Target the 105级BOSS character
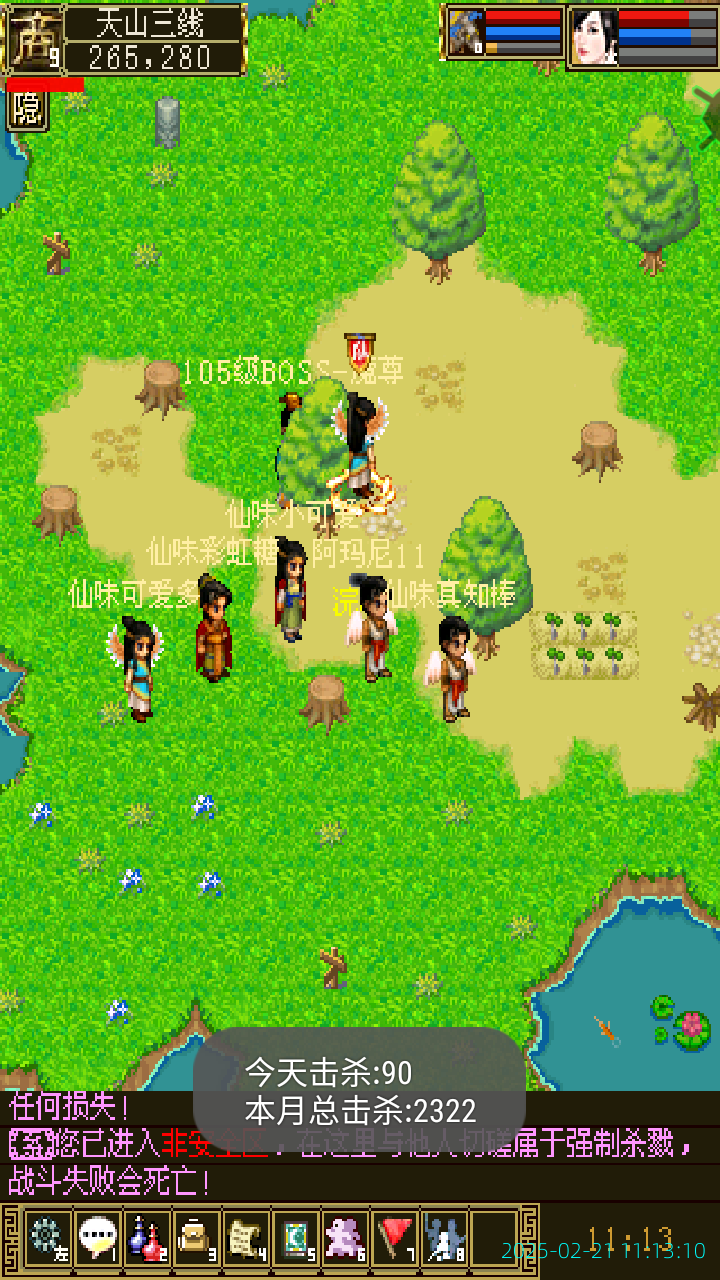720x1280 pixels. pyautogui.click(x=362, y=446)
